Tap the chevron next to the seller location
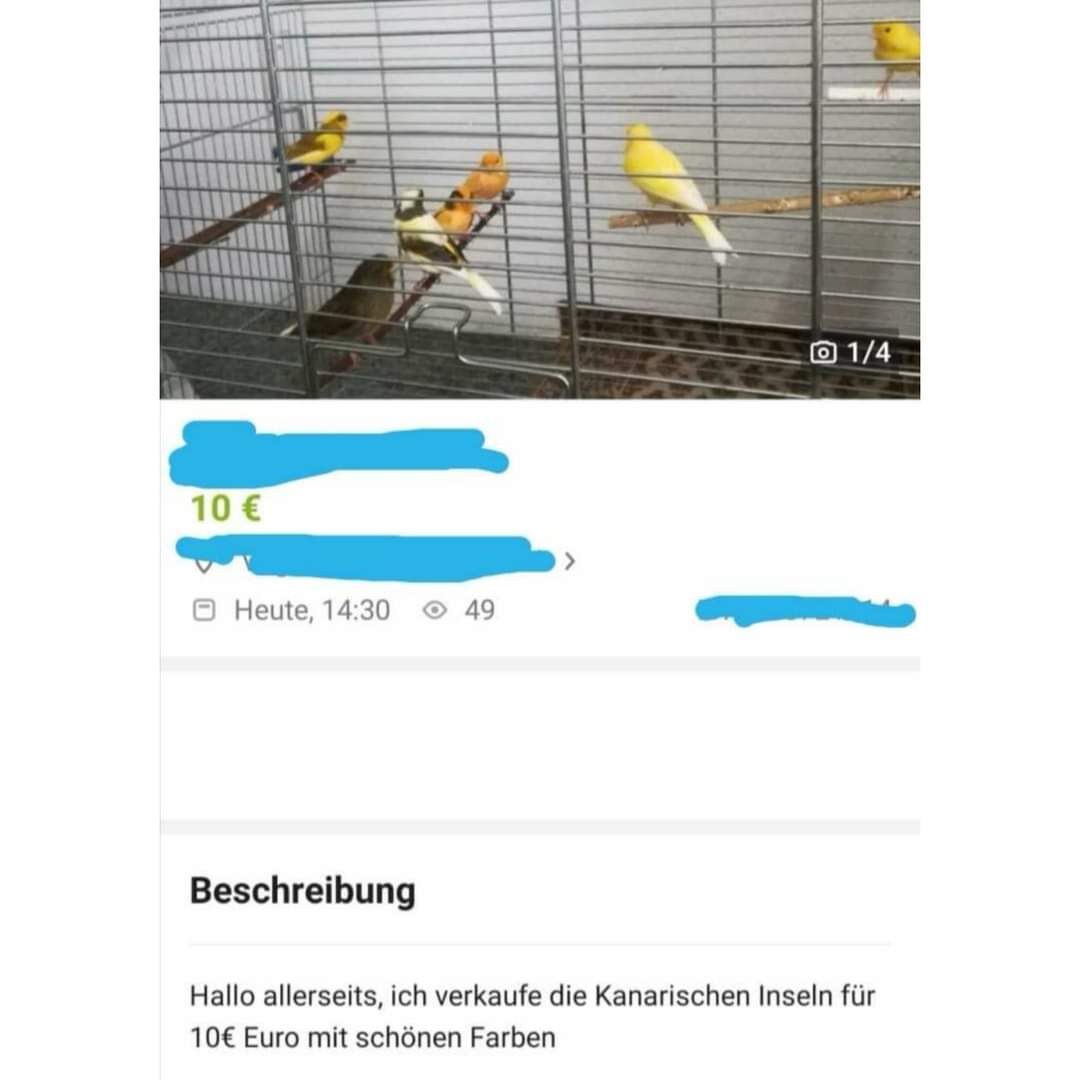 tap(570, 562)
